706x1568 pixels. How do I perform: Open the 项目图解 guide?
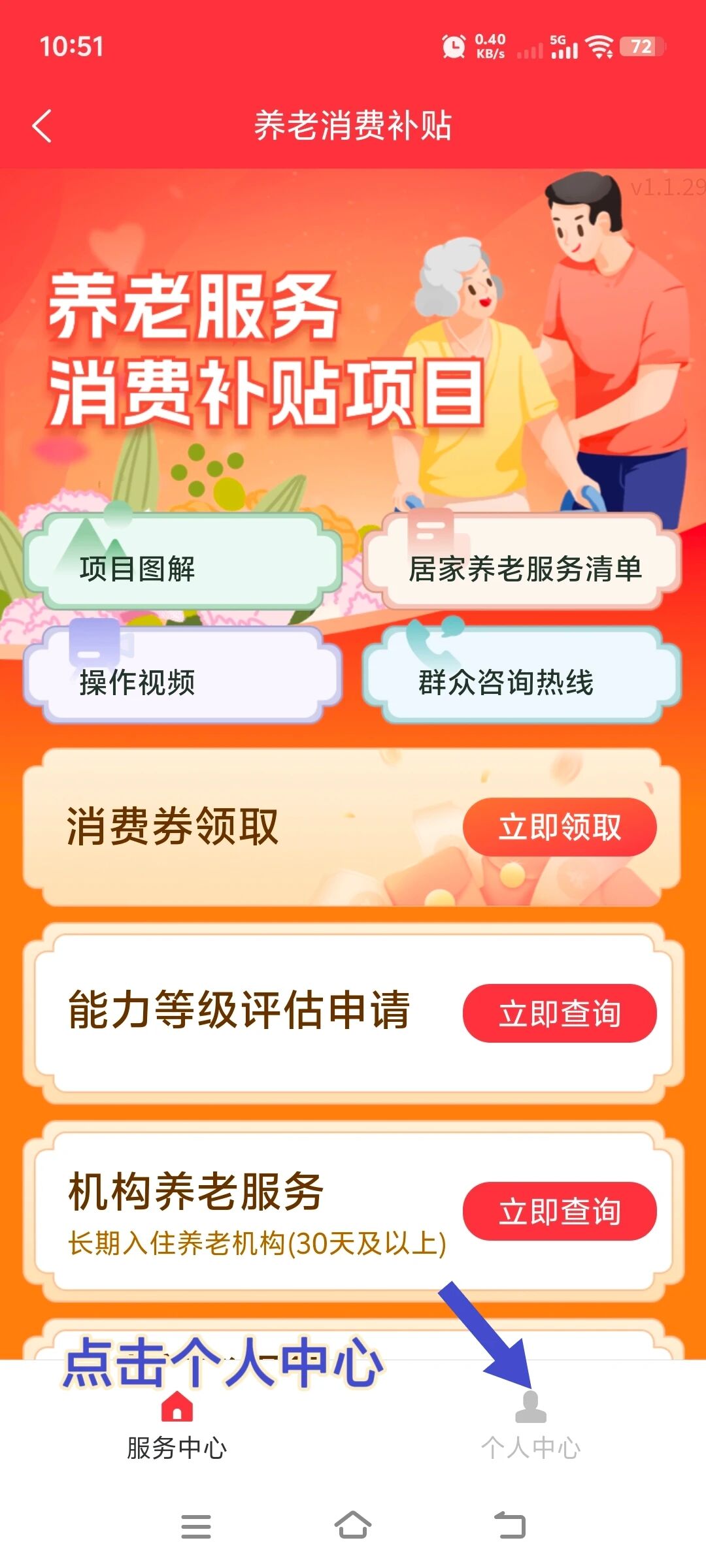[x=183, y=567]
